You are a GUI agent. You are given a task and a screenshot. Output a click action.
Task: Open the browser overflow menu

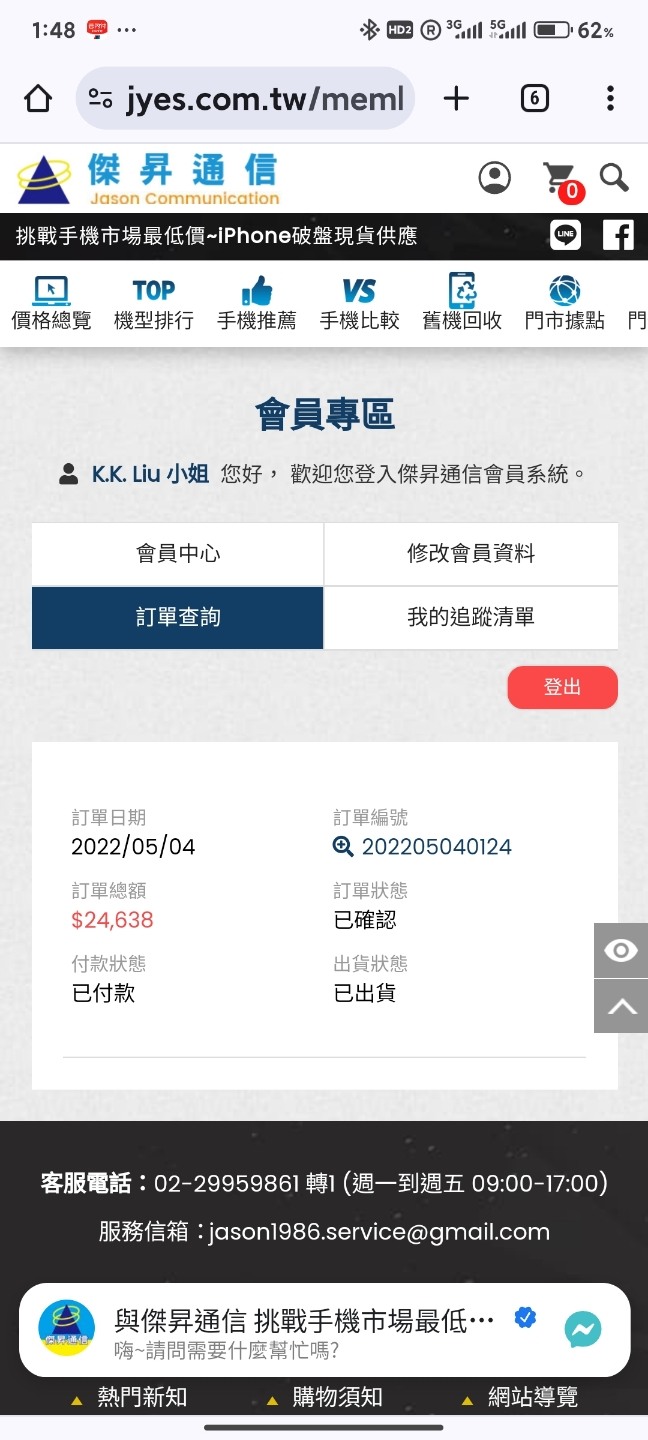pyautogui.click(x=610, y=98)
